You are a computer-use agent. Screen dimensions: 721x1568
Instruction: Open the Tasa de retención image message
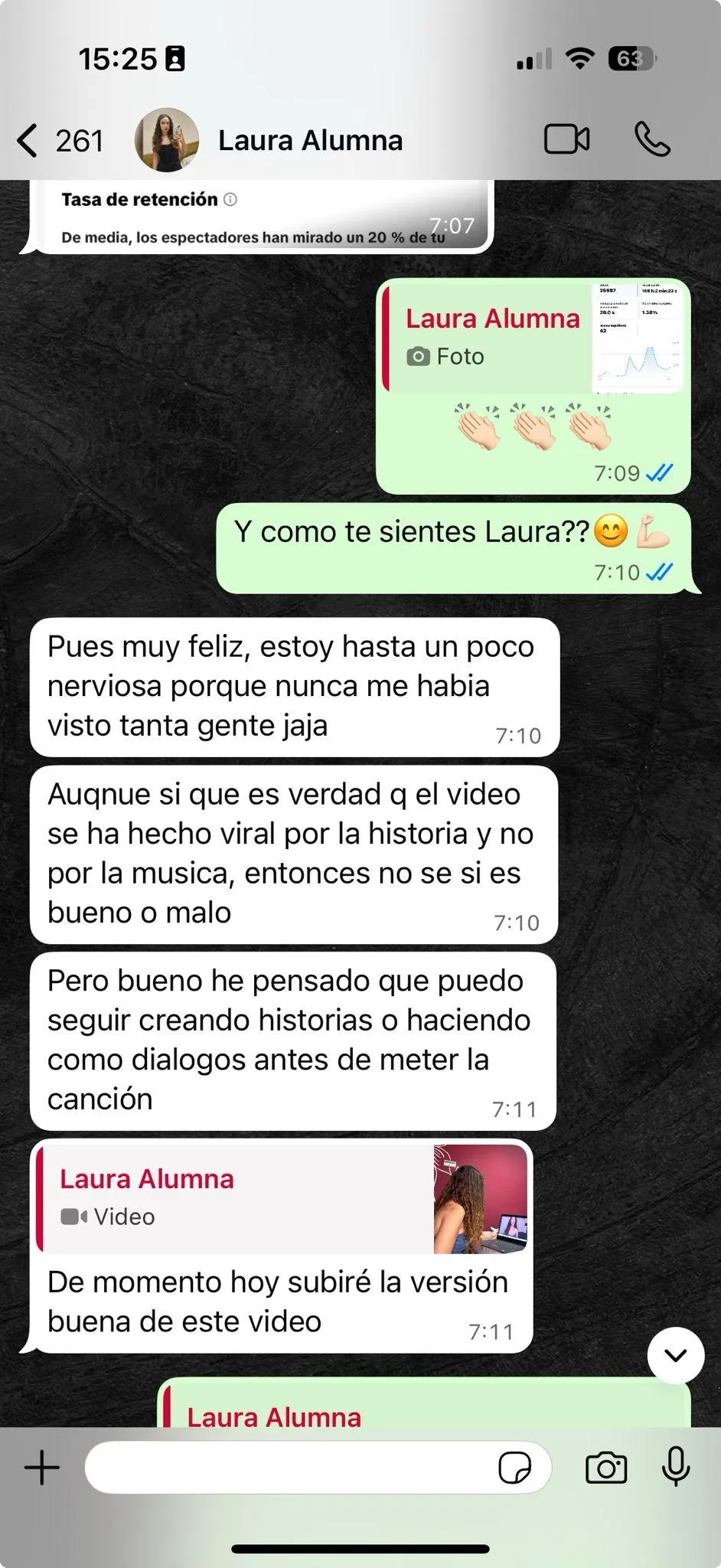(x=260, y=218)
